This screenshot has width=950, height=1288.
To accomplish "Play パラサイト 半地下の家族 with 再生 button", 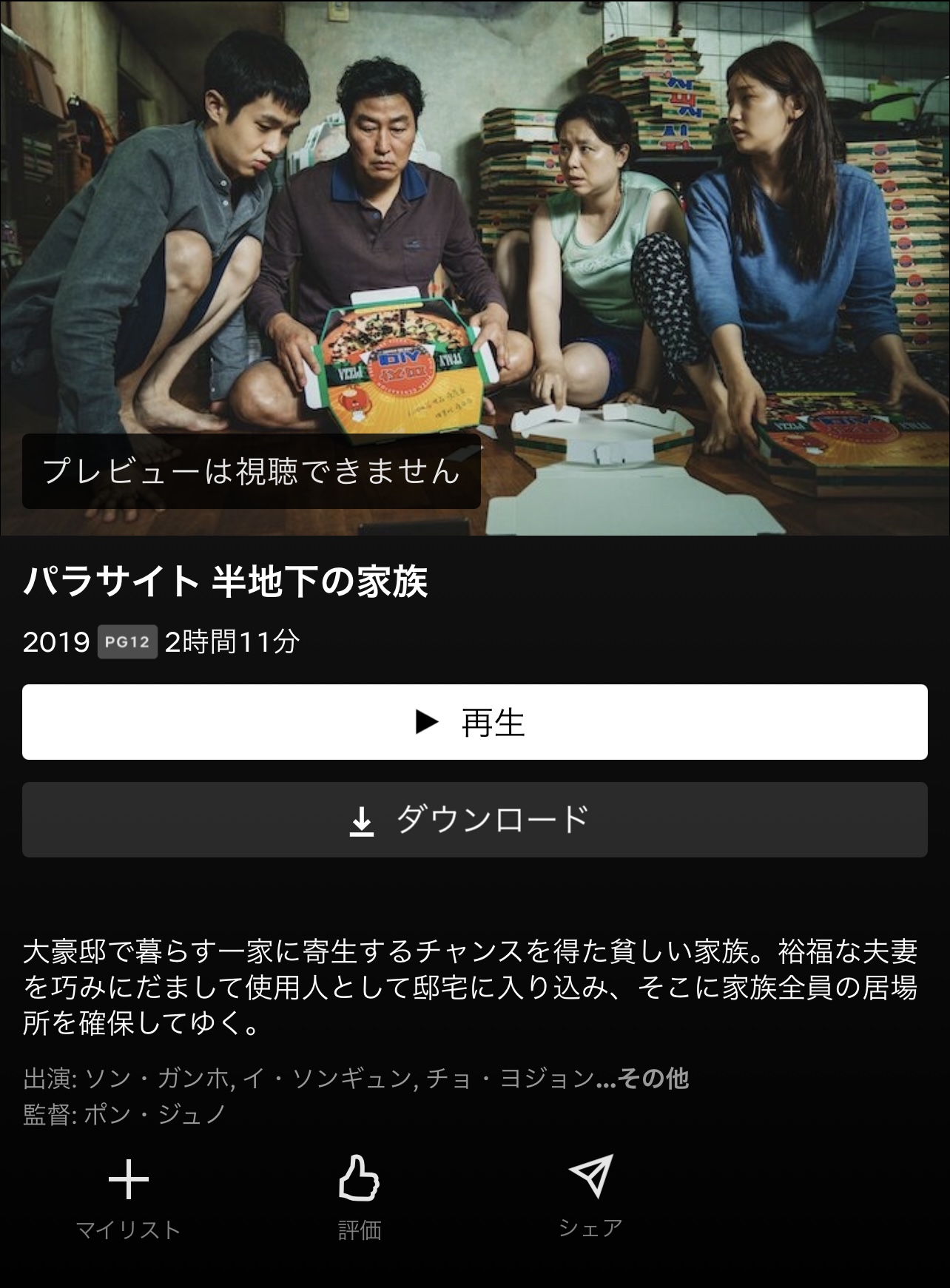I will click(474, 721).
